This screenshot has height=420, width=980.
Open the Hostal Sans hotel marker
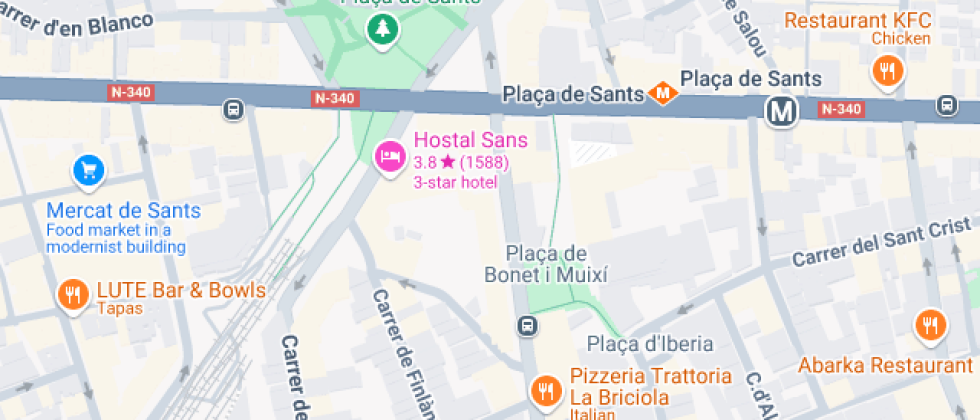click(389, 156)
